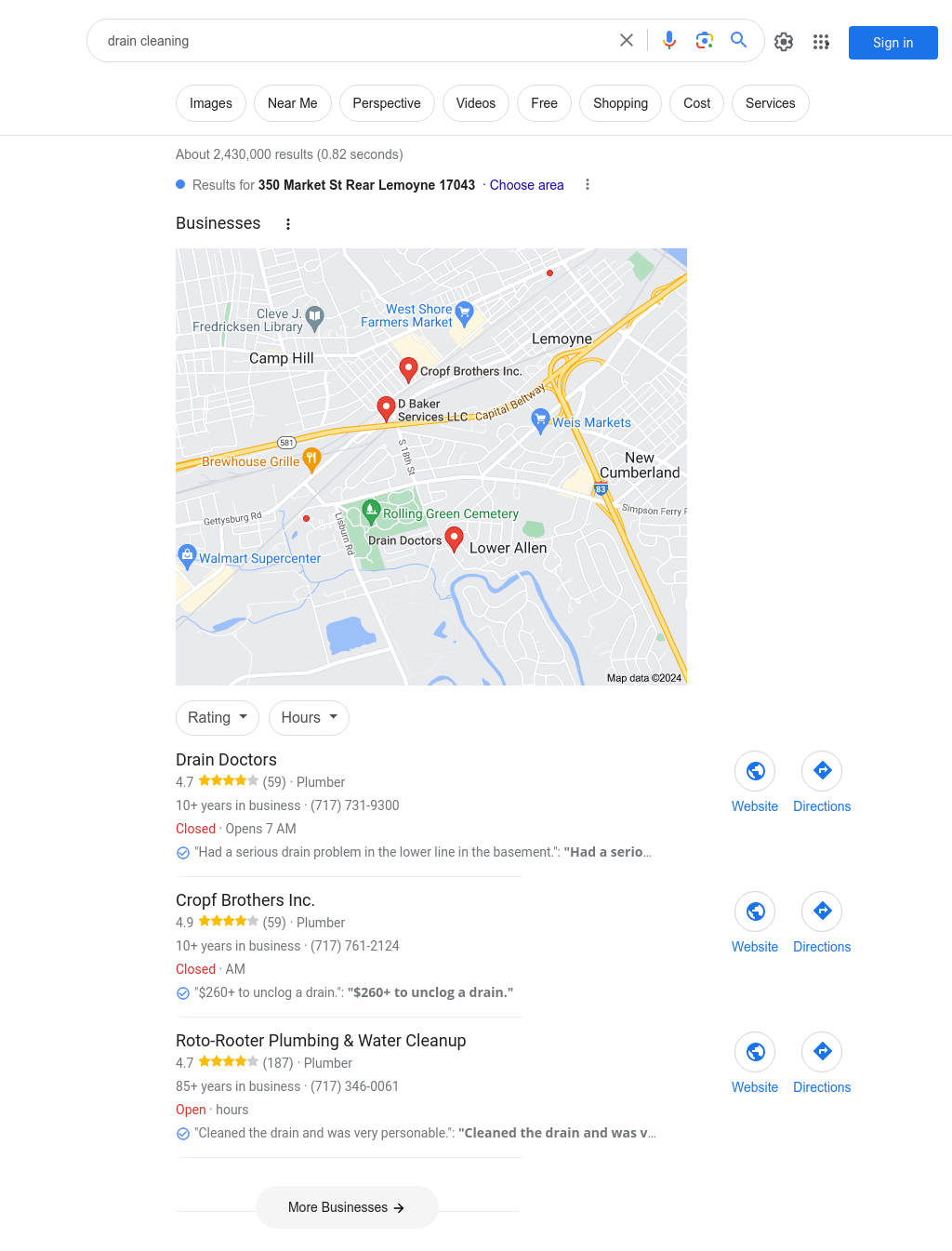The image size is (952, 1251).
Task: Open search by image lens
Action: click(x=705, y=40)
